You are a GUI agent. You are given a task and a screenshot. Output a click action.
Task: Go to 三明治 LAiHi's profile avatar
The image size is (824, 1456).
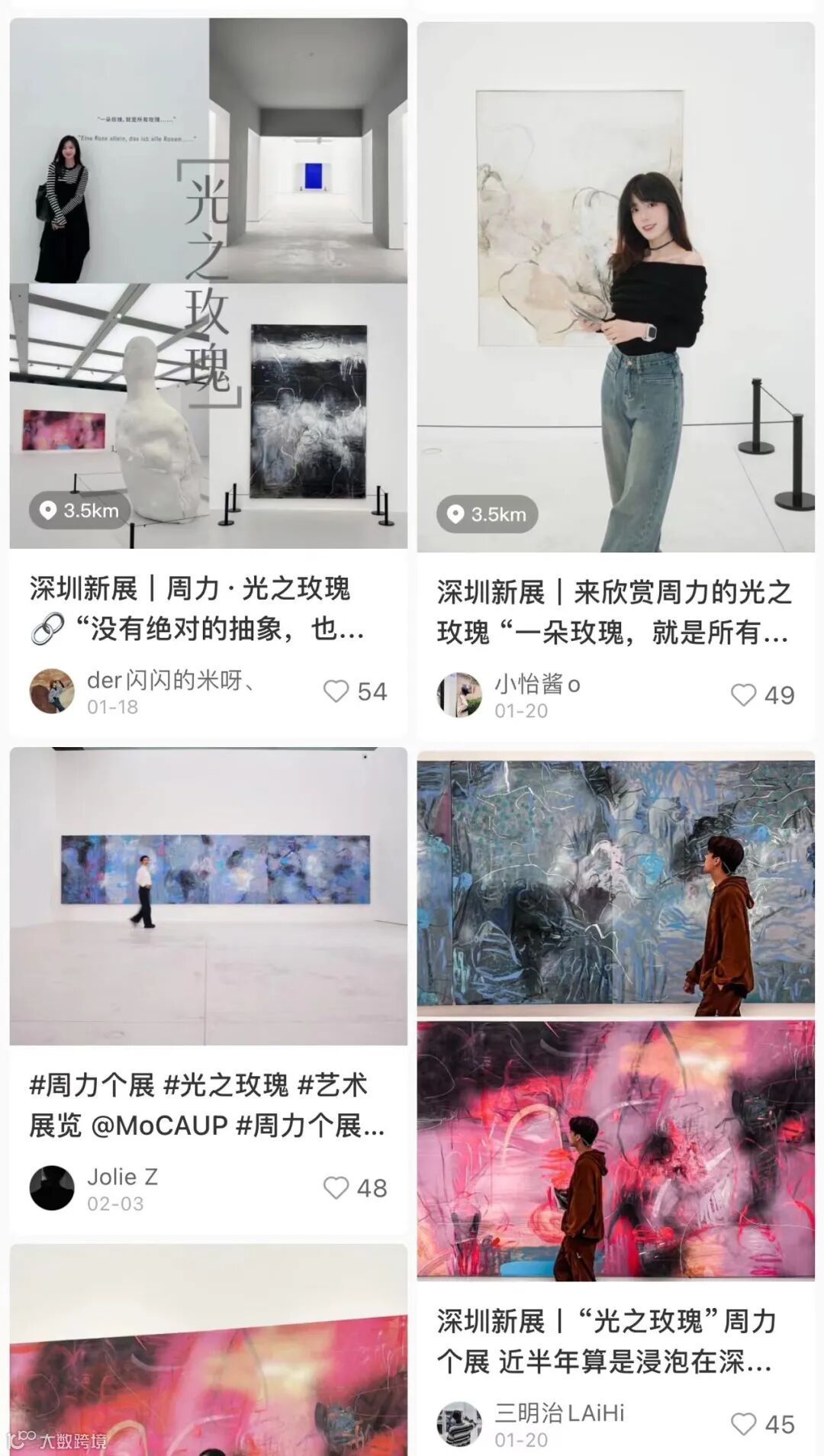pyautogui.click(x=459, y=1424)
